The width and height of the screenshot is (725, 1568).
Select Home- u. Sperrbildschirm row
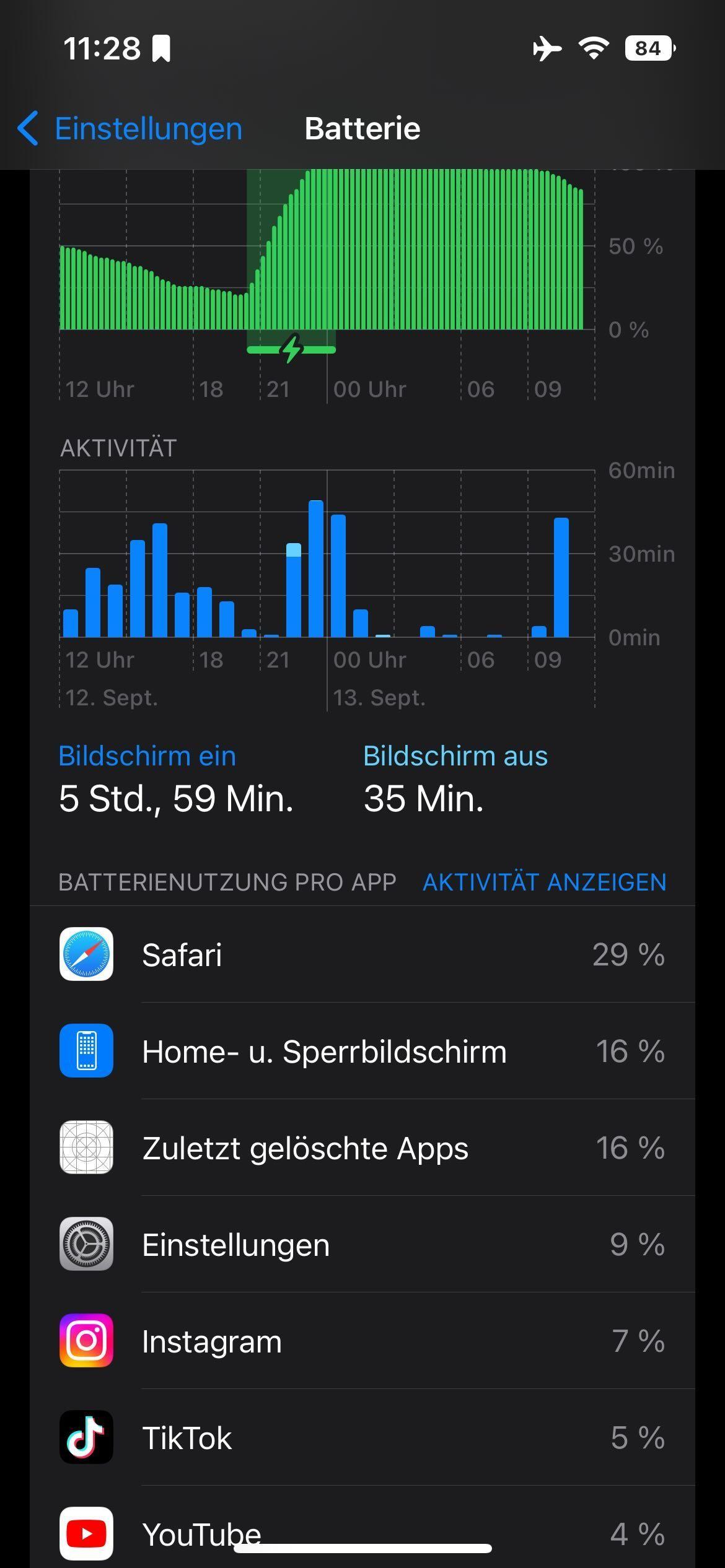(x=362, y=1051)
